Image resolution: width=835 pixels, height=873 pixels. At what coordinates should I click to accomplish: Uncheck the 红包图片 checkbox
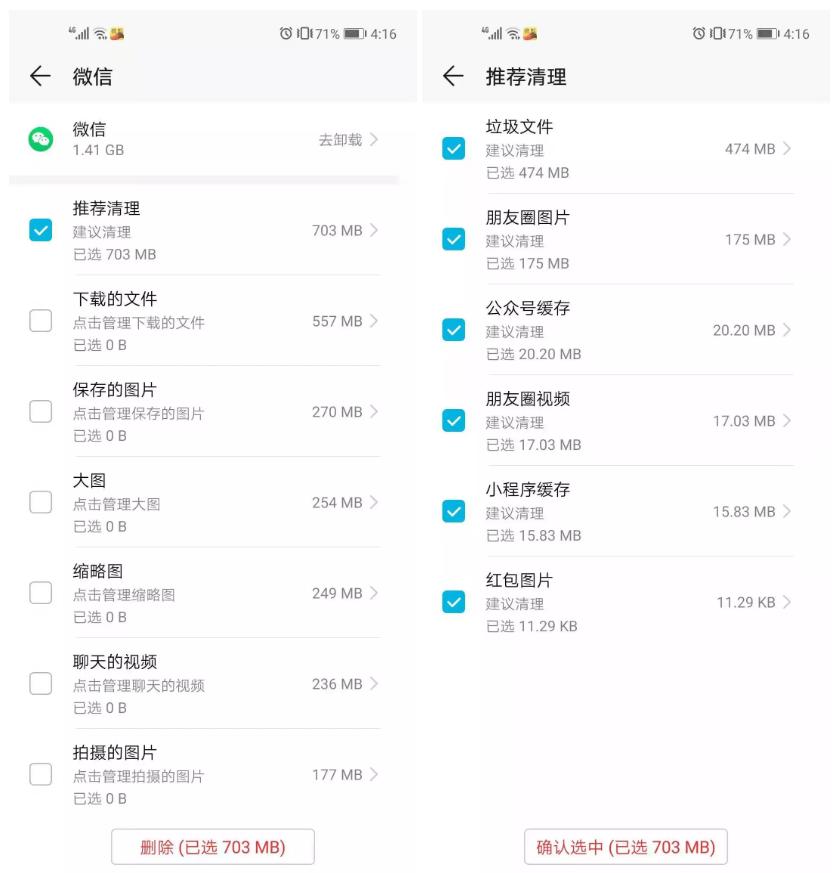click(455, 602)
